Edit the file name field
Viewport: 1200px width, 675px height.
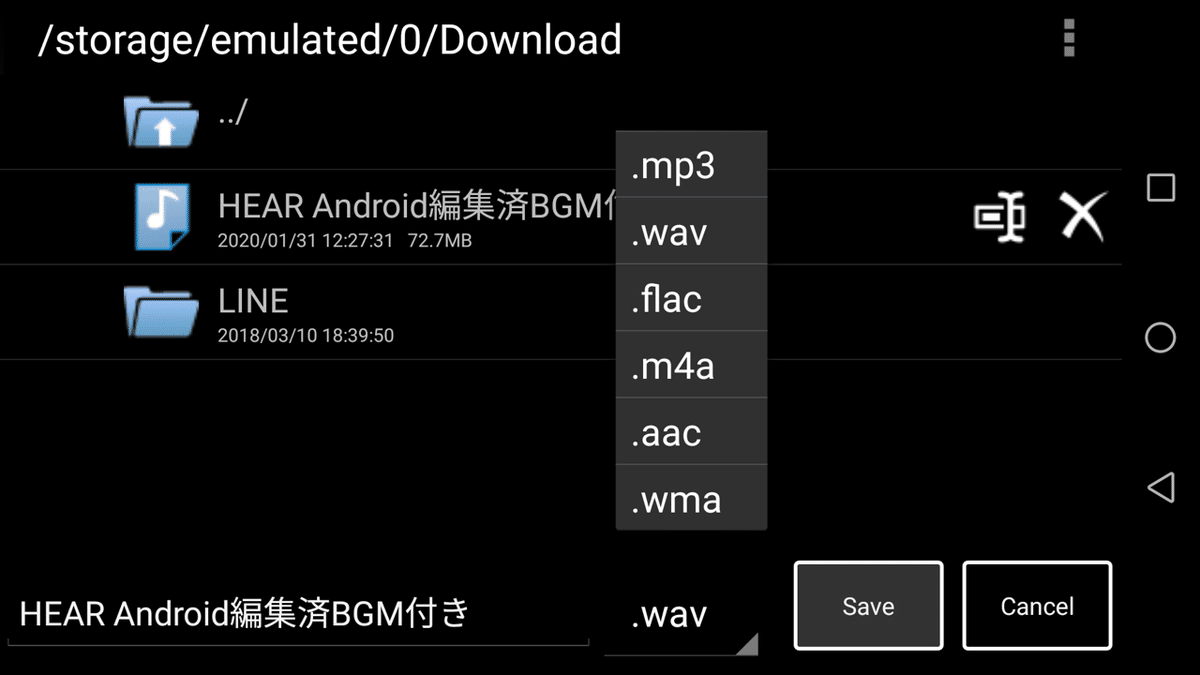(298, 613)
